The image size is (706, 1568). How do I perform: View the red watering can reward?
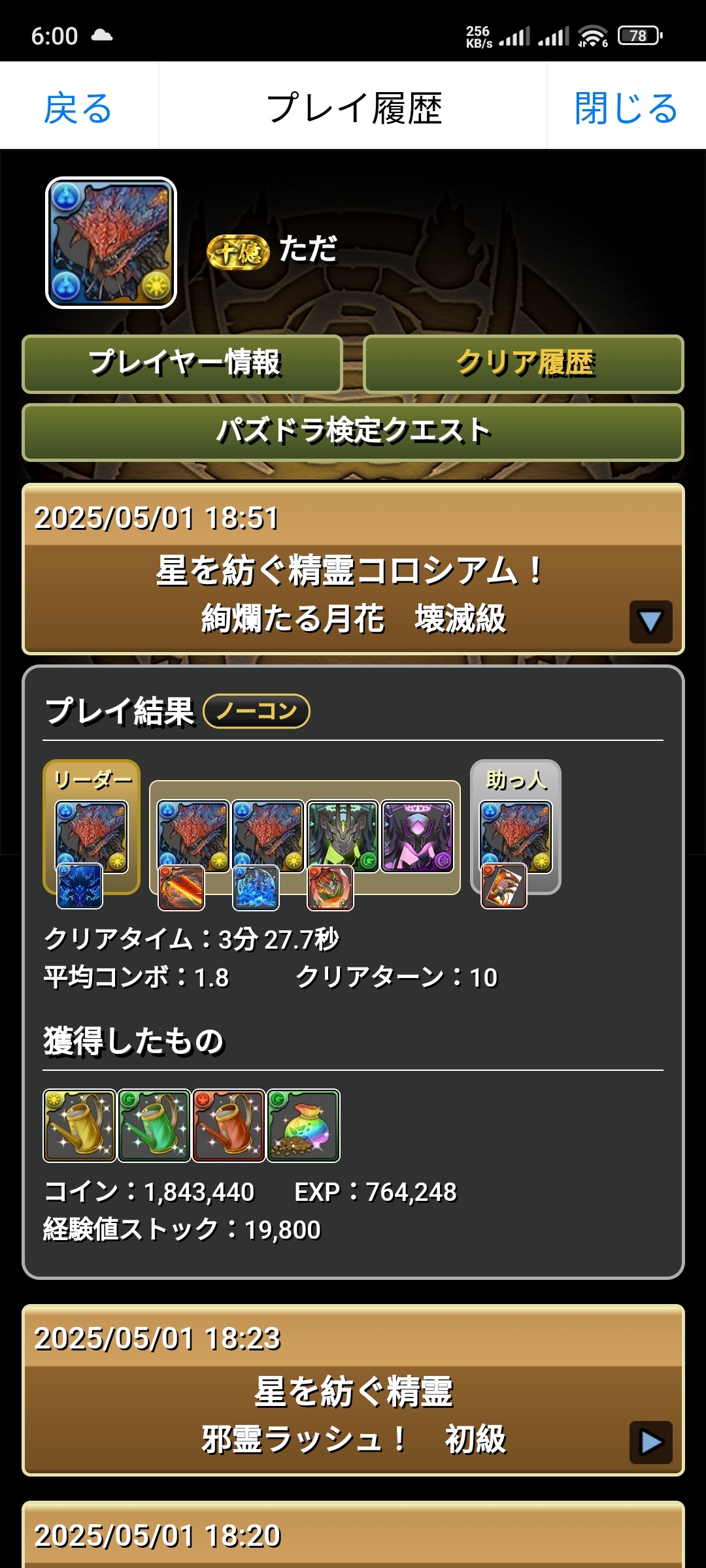pyautogui.click(x=229, y=1126)
